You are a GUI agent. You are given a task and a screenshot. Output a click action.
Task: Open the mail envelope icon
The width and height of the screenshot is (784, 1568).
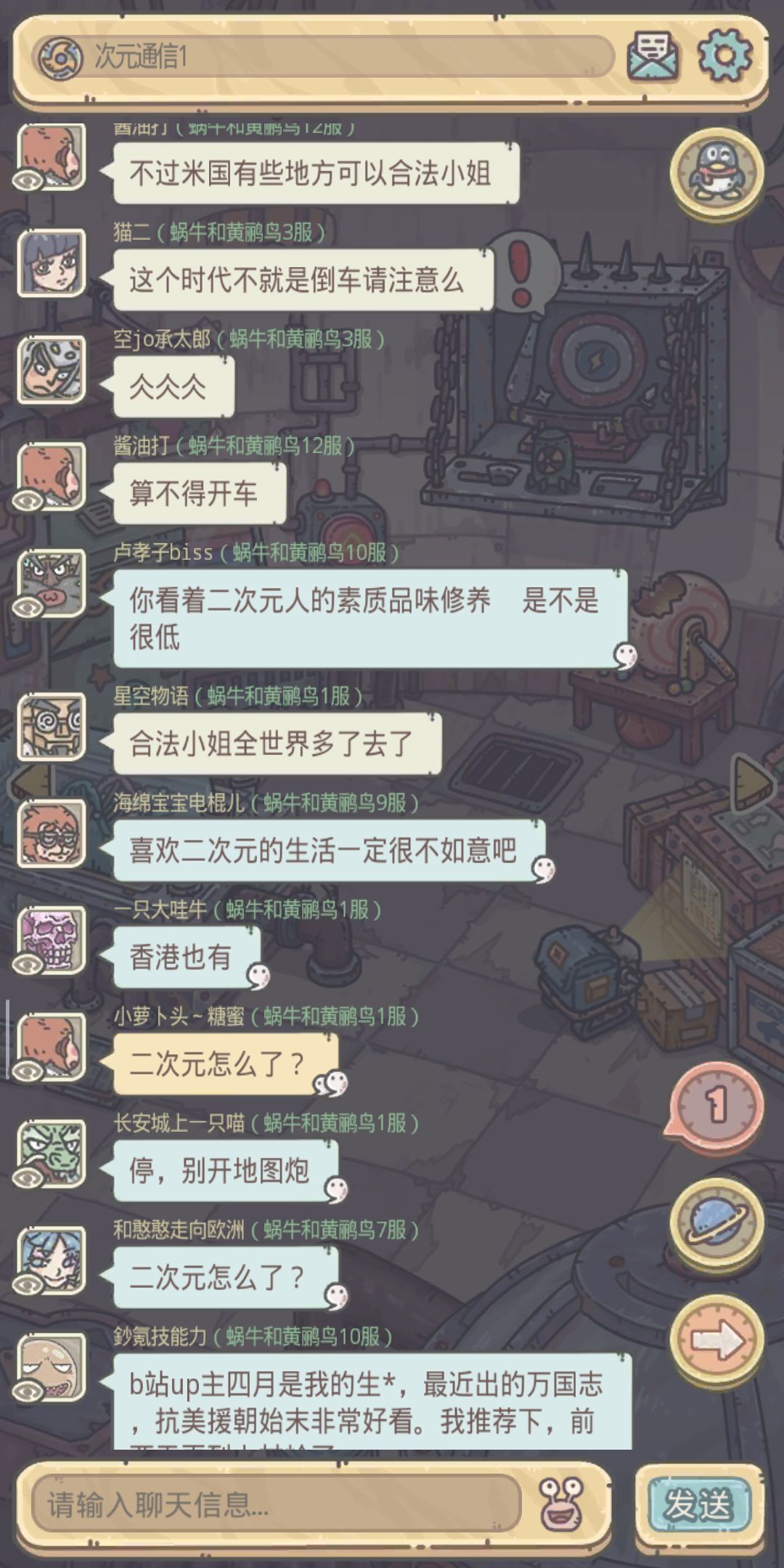[x=653, y=54]
